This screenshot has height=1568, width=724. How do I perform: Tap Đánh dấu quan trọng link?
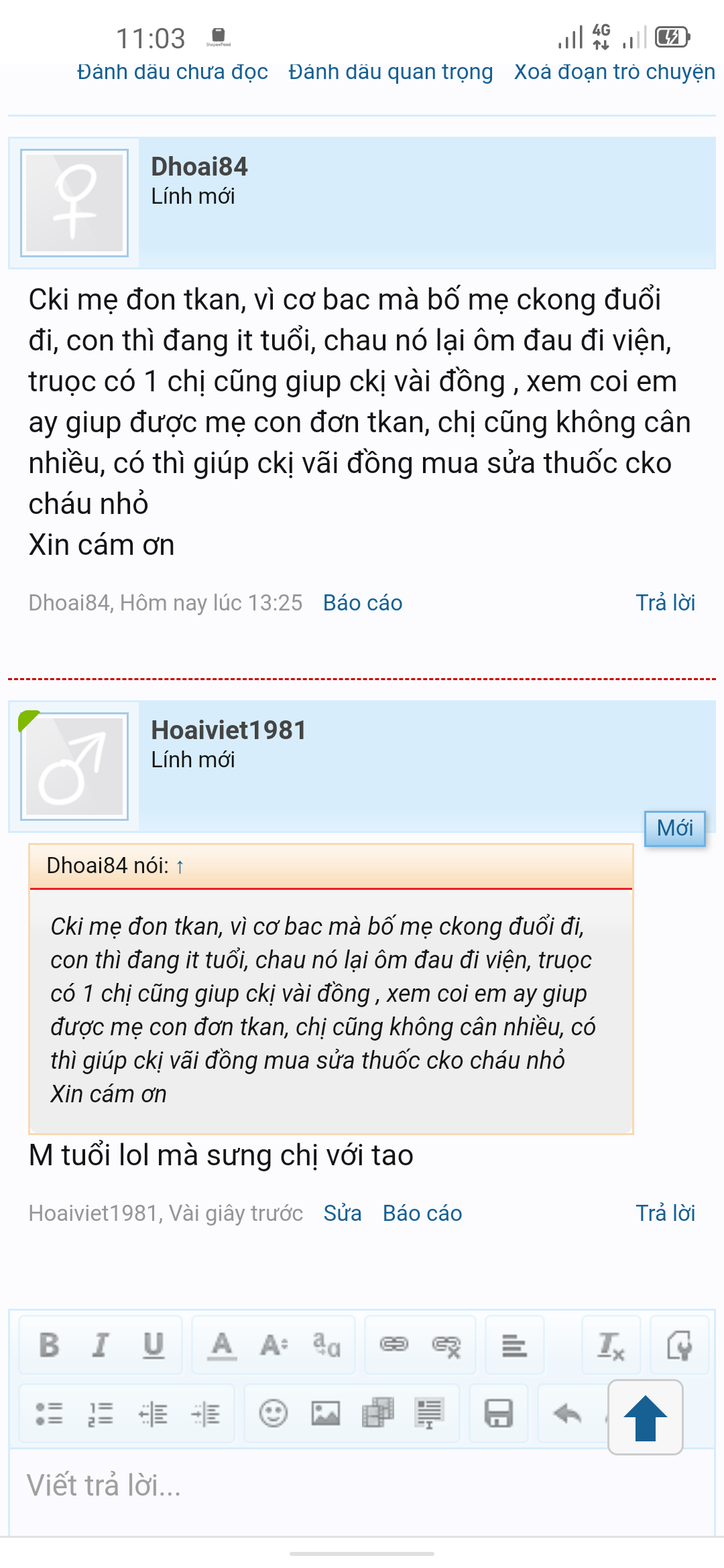pyautogui.click(x=391, y=72)
